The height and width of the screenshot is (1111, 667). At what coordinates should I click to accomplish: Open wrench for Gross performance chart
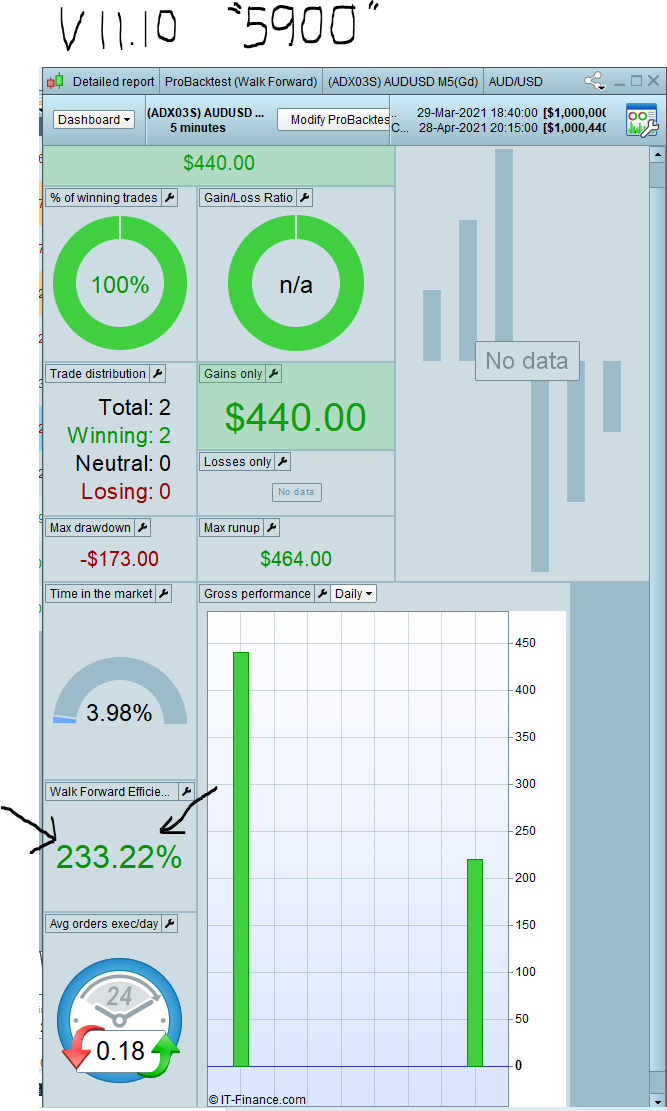point(322,594)
